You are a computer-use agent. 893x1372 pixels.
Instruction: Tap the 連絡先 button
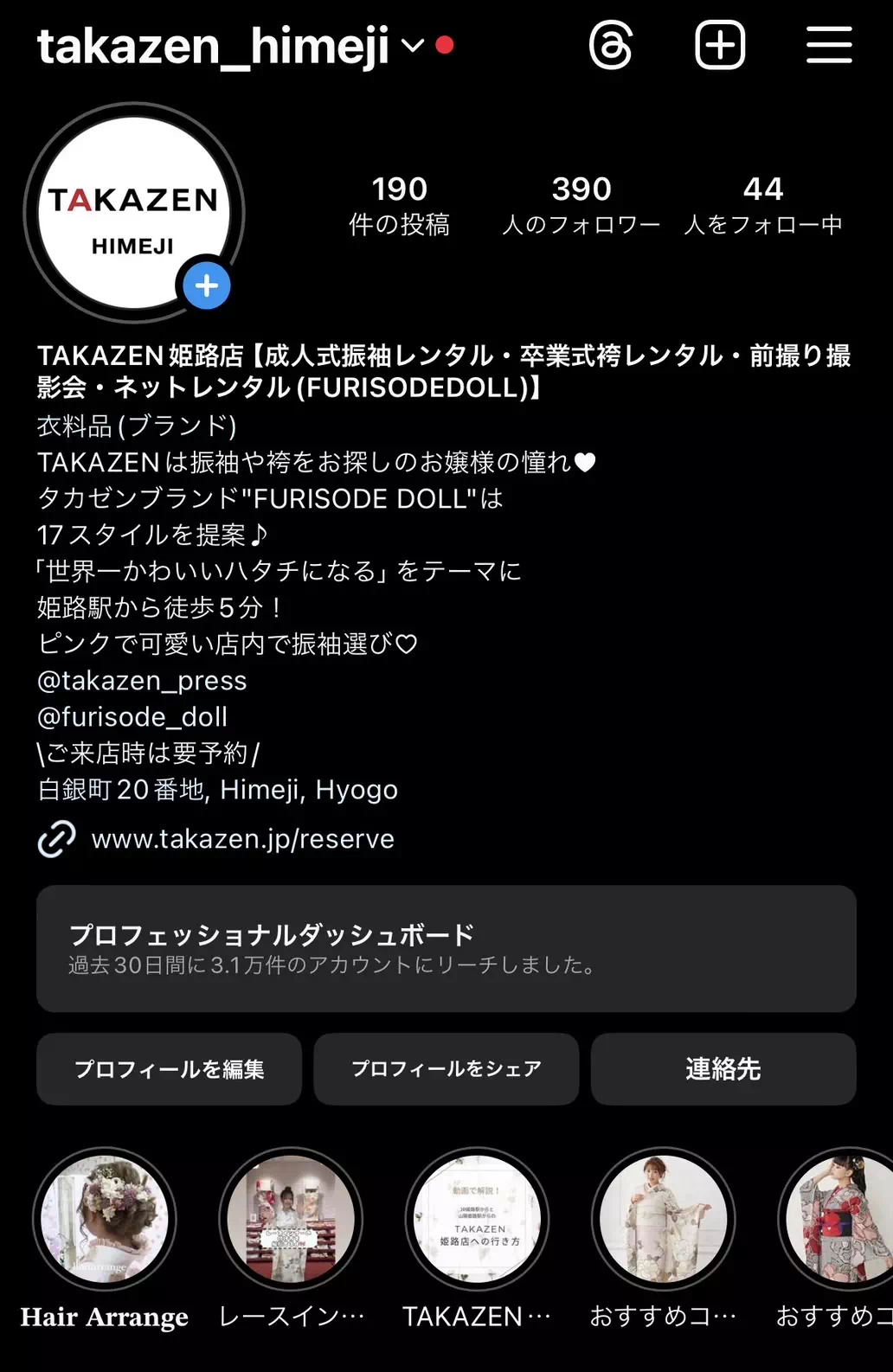tap(723, 1069)
